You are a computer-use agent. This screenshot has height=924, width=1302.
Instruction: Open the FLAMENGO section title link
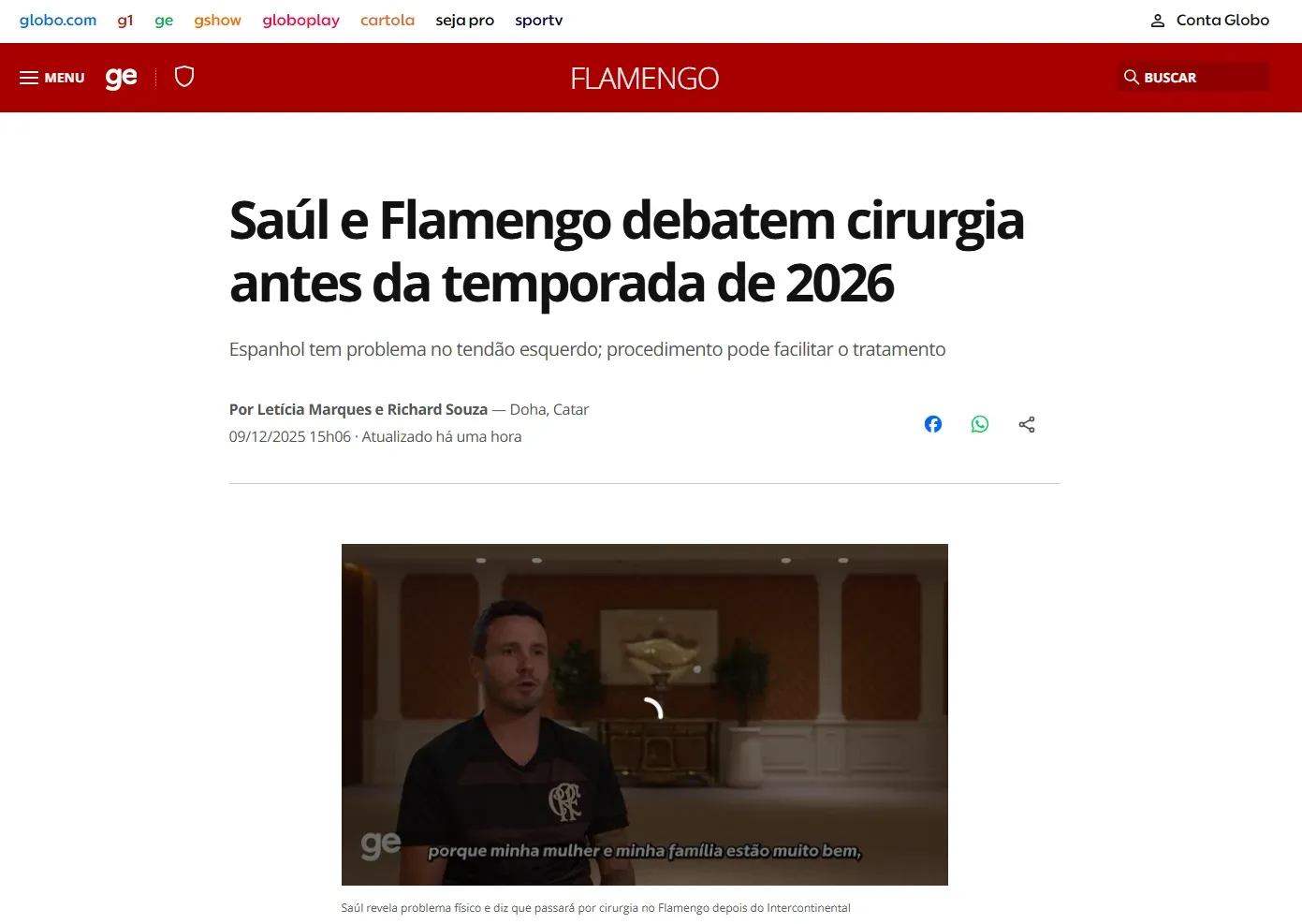coord(644,79)
